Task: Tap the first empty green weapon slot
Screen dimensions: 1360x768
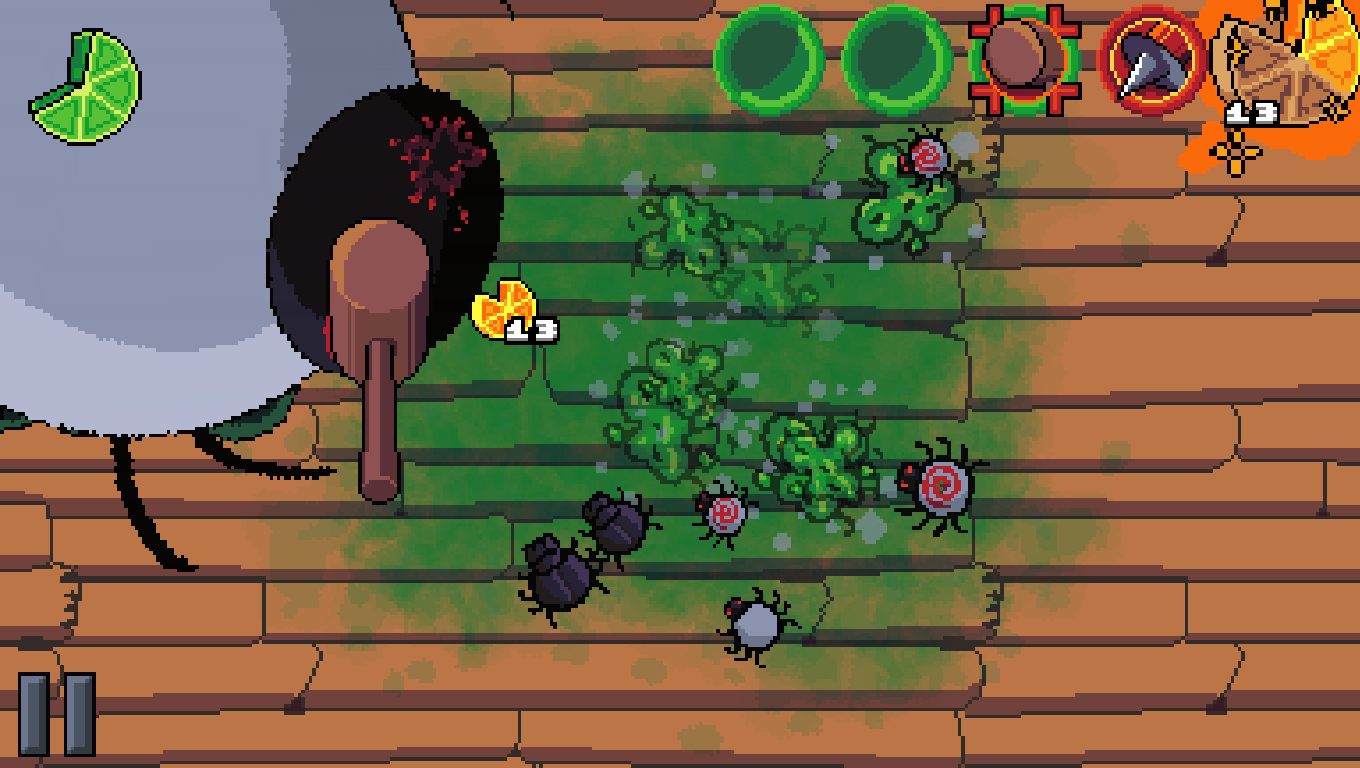Action: [x=768, y=60]
